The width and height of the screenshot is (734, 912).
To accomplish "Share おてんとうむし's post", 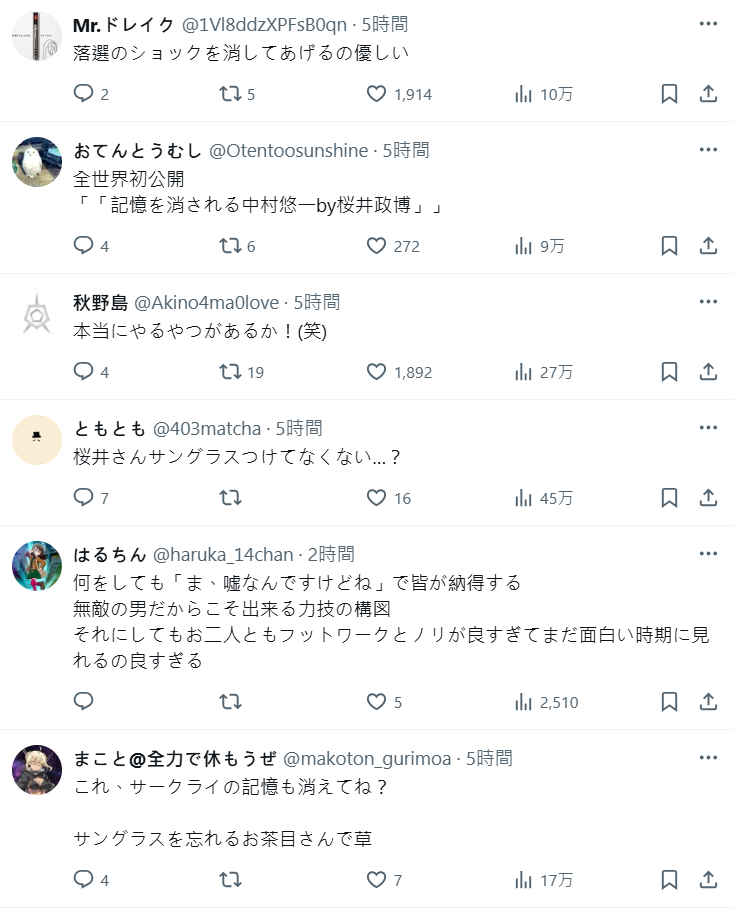I will (x=708, y=246).
